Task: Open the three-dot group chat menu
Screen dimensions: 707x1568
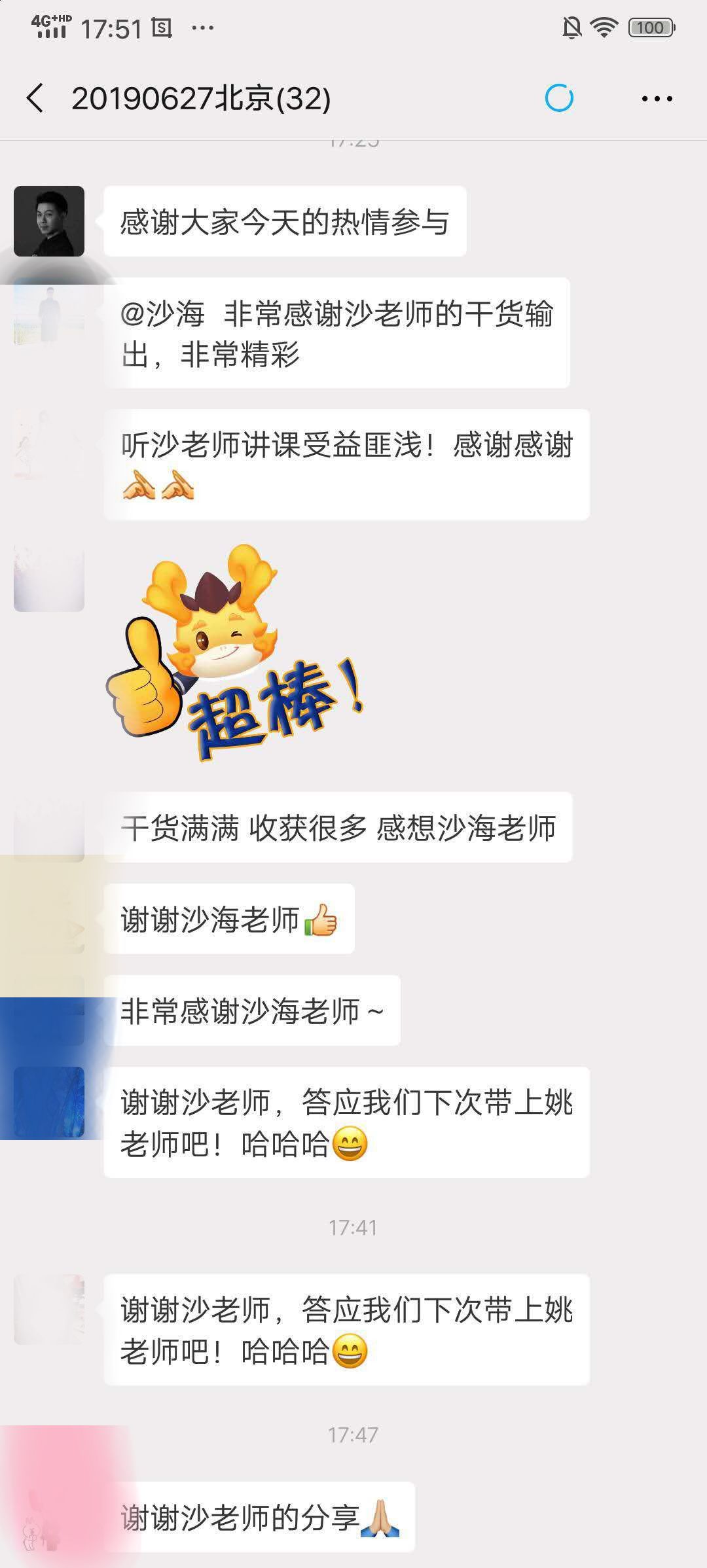Action: tap(657, 99)
